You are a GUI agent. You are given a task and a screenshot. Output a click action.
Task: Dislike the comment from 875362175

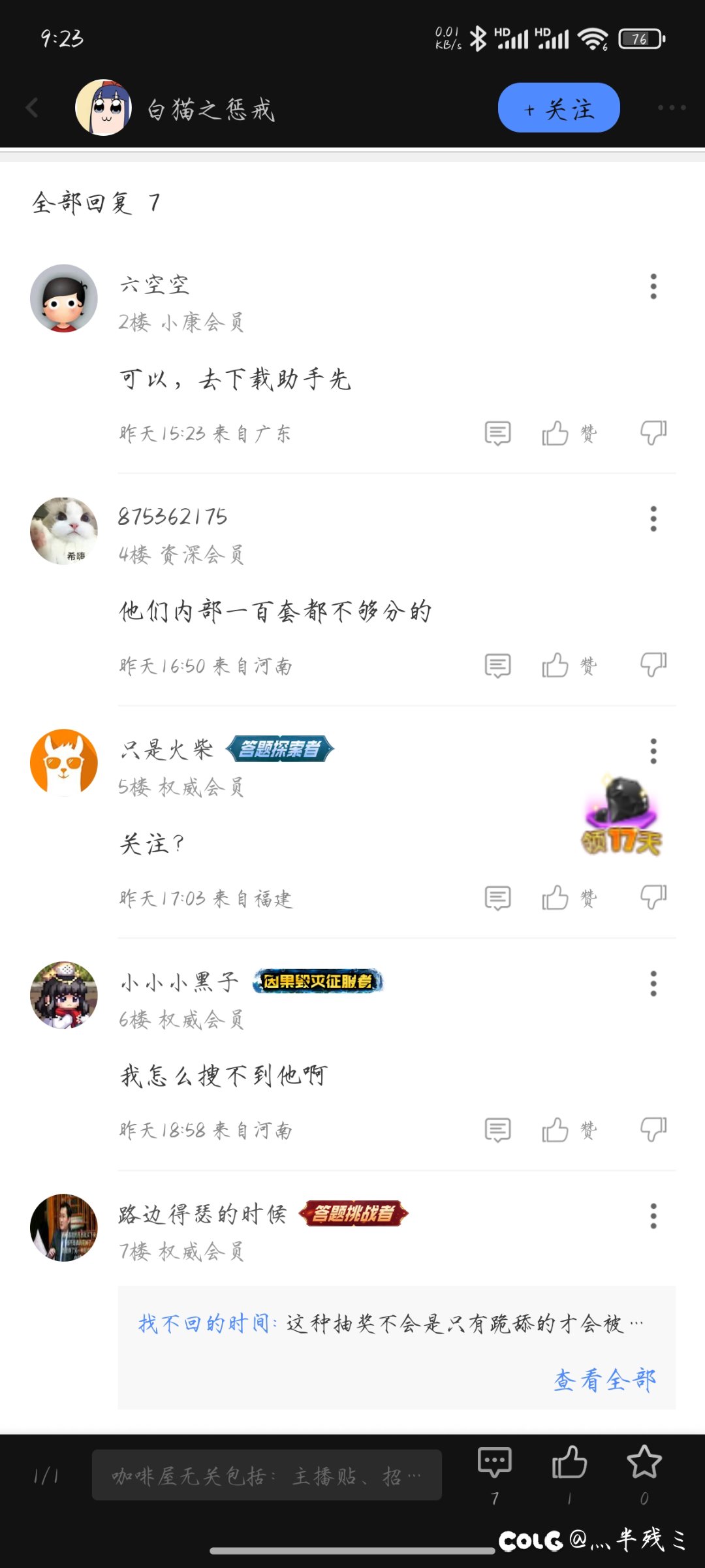653,665
